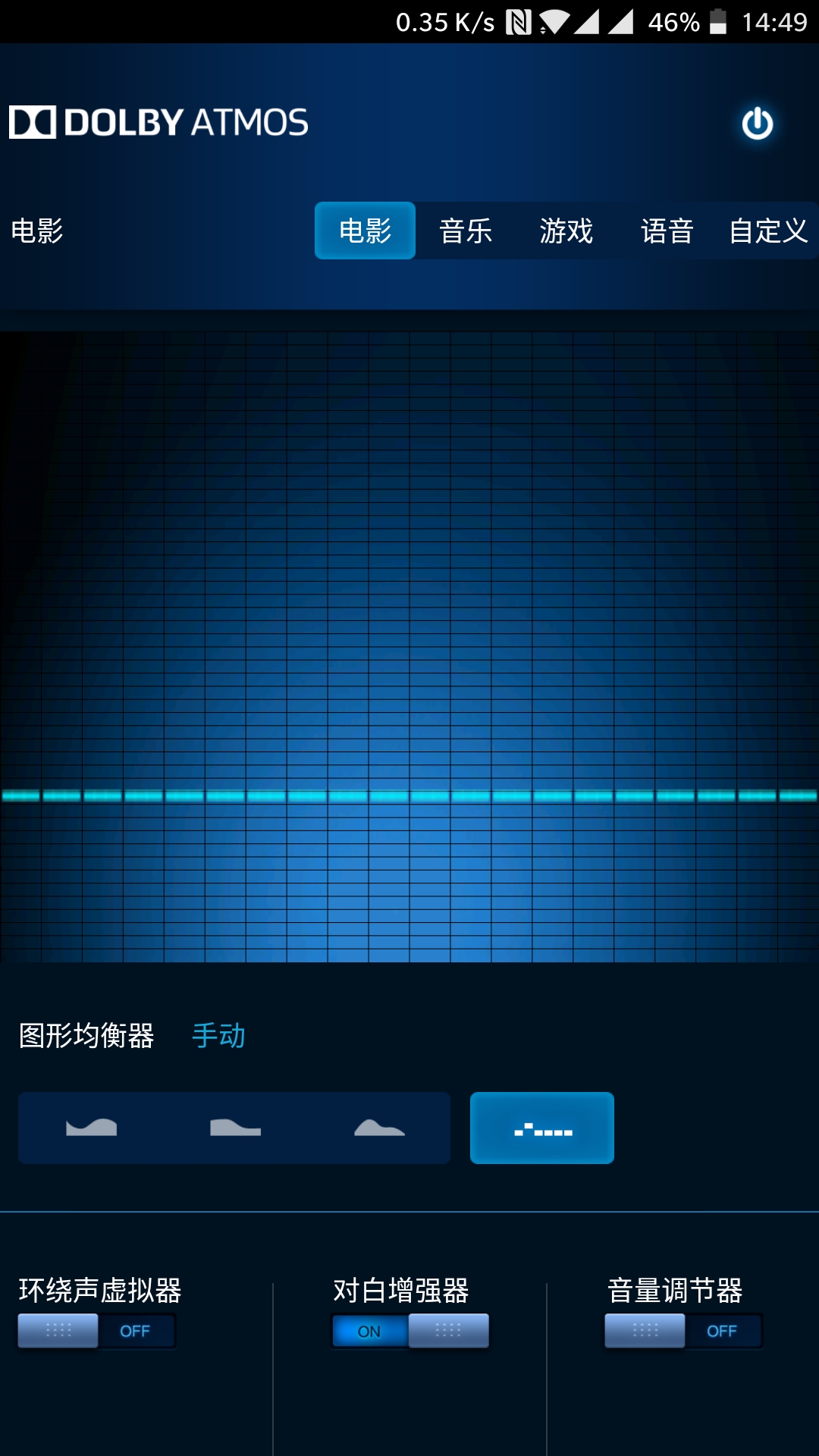Open the 自定义 profile tab
This screenshot has width=819, height=1456.
click(768, 231)
